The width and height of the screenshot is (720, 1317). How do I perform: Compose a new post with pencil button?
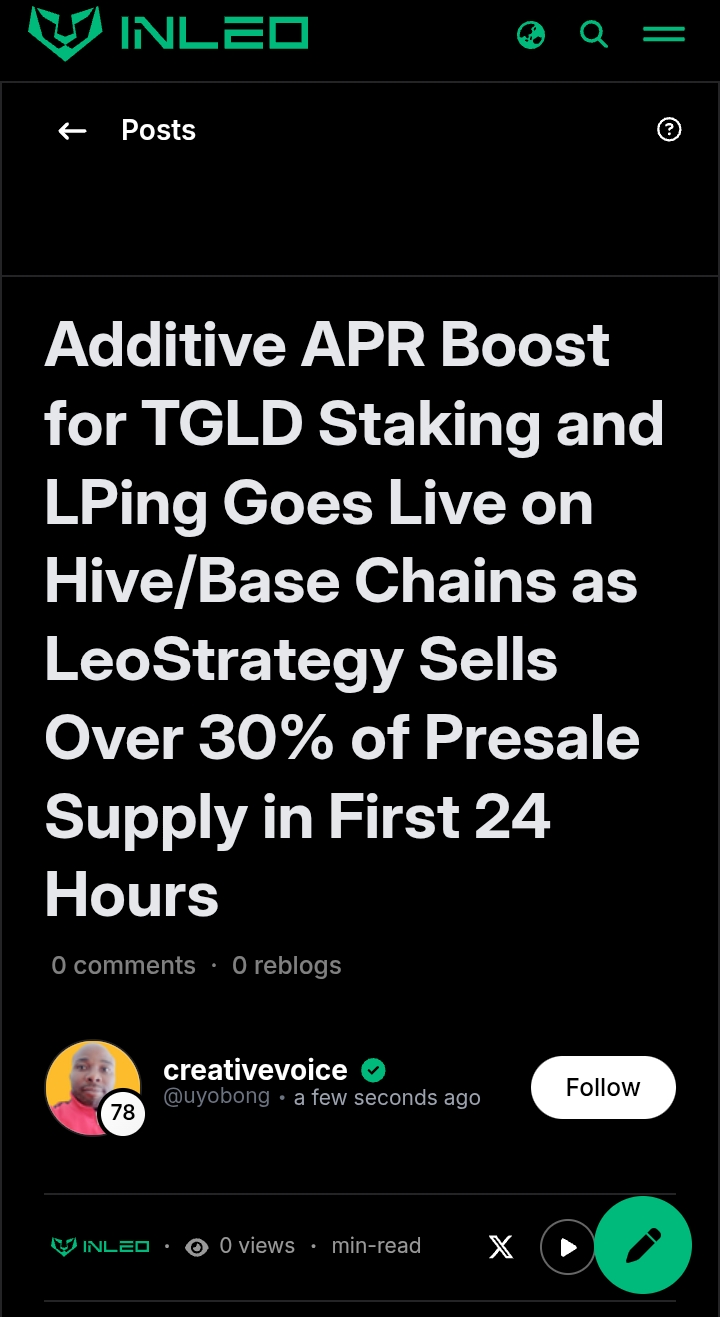643,1245
